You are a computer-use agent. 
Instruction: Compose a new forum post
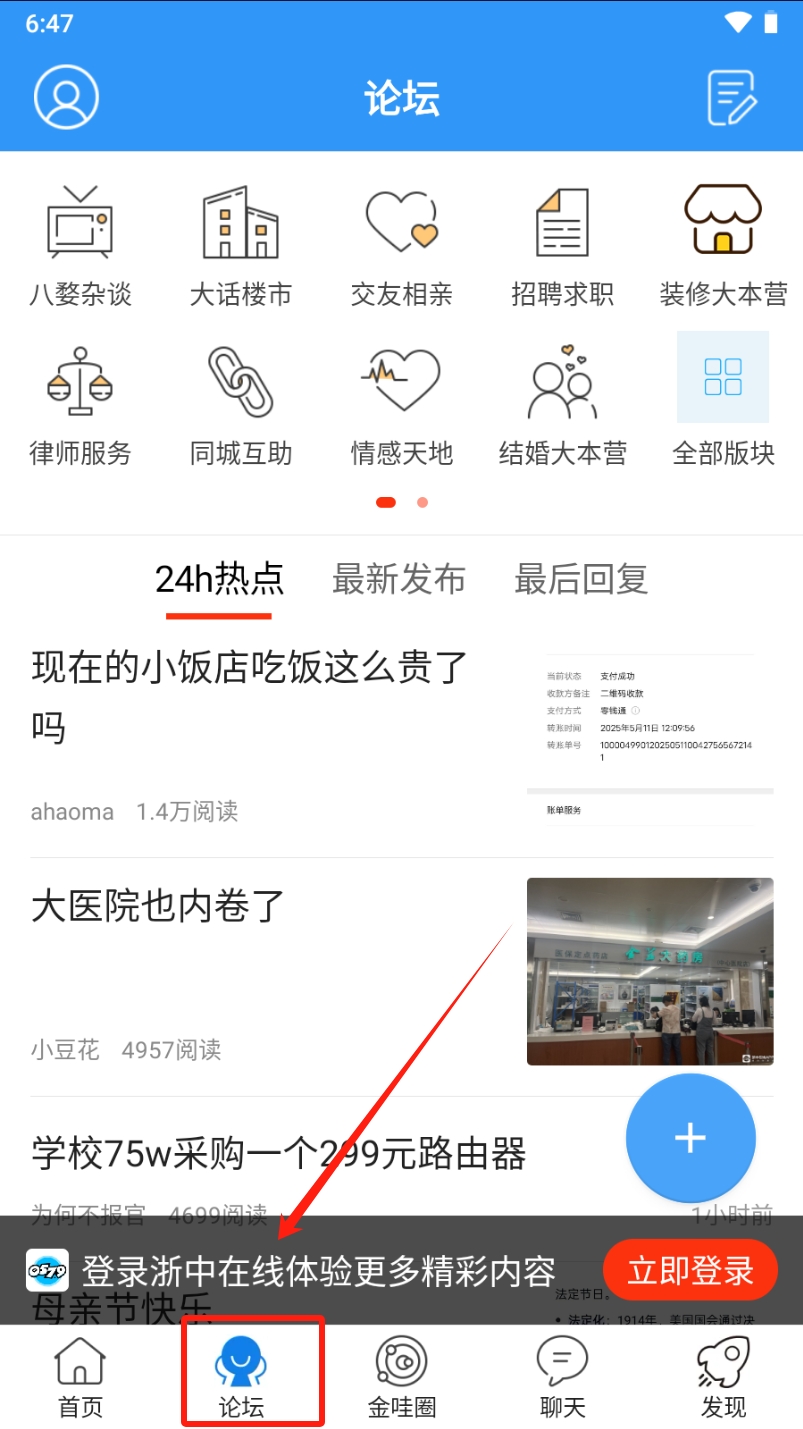point(732,98)
